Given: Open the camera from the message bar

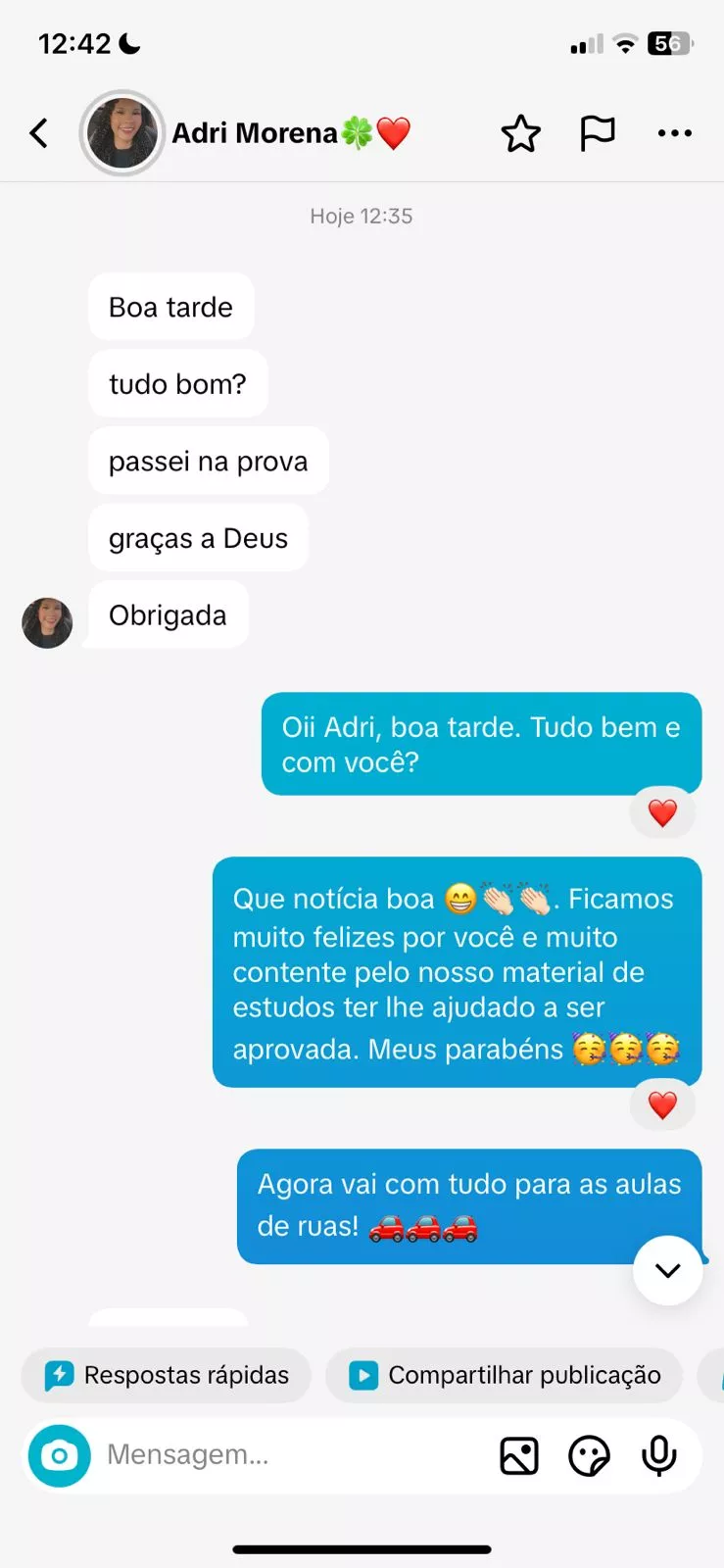Looking at the screenshot, I should 59,1455.
